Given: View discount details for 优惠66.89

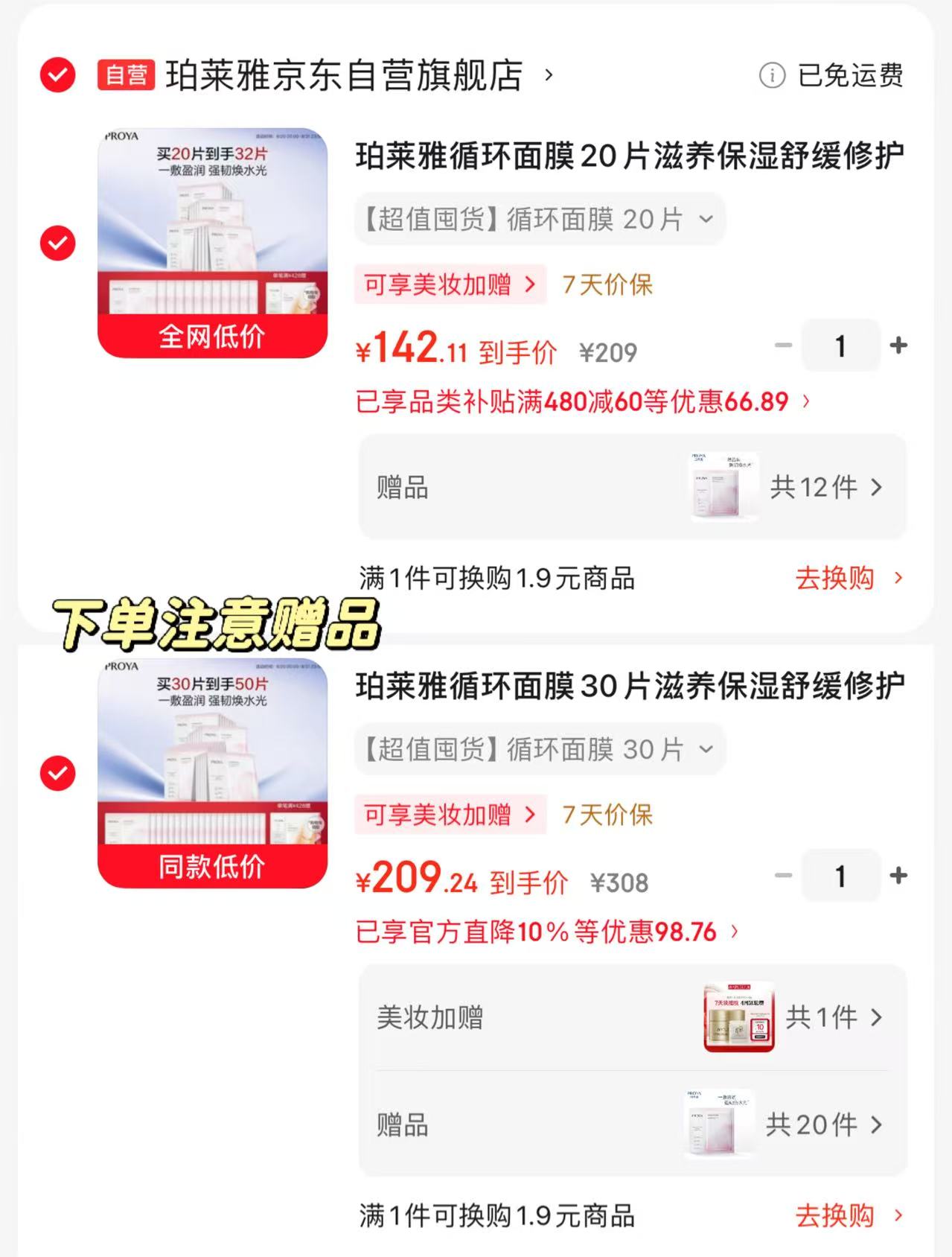Looking at the screenshot, I should 583,402.
